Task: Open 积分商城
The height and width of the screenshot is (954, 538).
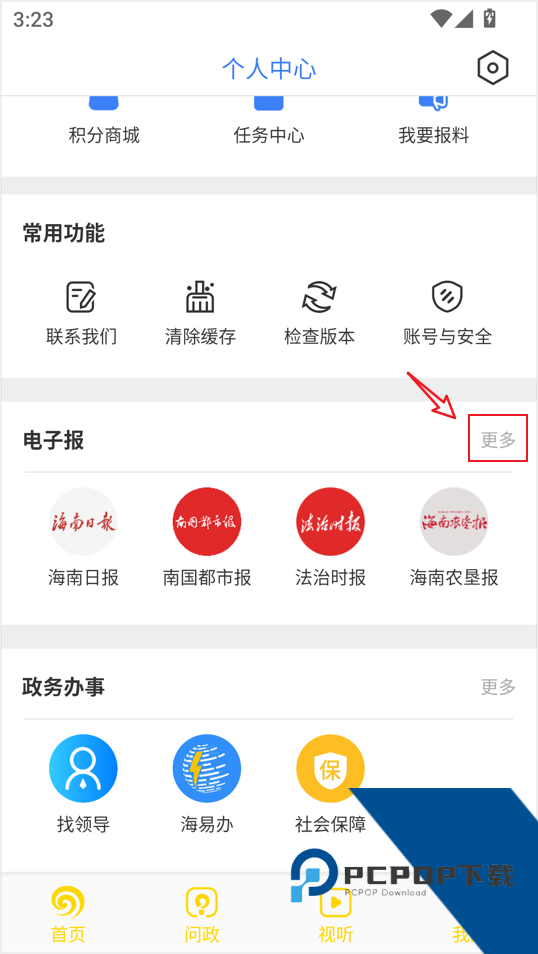Action: point(104,122)
